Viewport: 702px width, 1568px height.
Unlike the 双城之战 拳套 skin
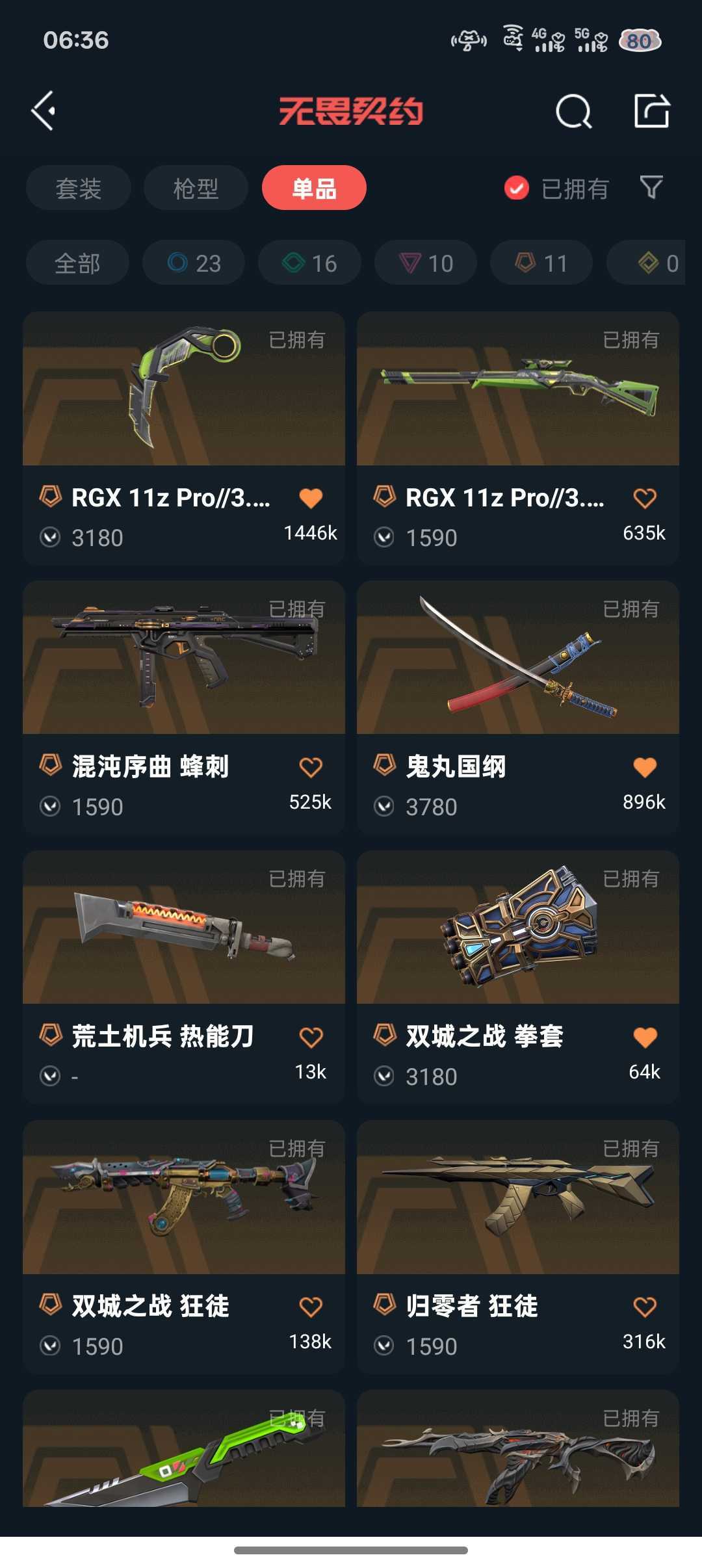click(x=645, y=1037)
